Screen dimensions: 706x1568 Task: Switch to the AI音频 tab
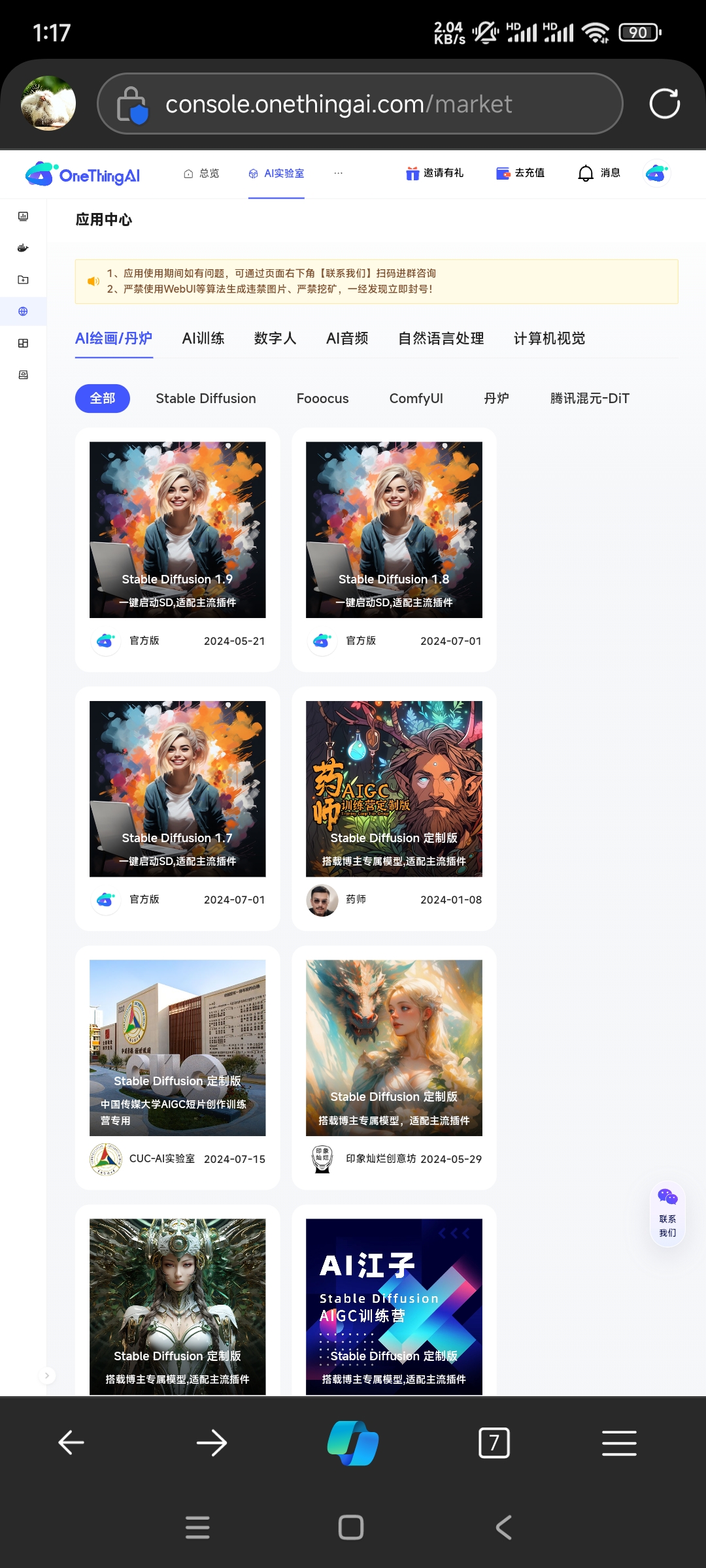point(347,338)
